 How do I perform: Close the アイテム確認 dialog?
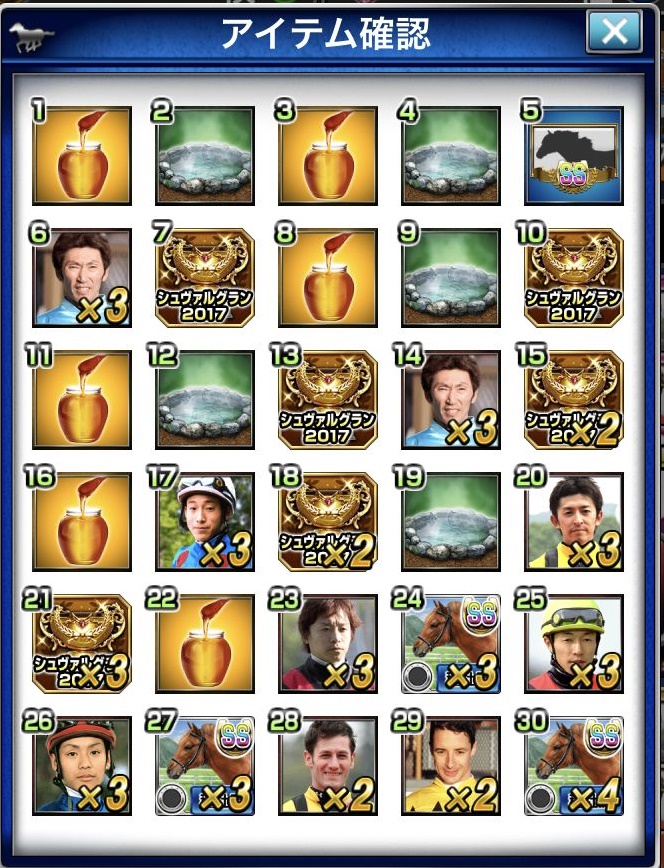click(x=613, y=32)
